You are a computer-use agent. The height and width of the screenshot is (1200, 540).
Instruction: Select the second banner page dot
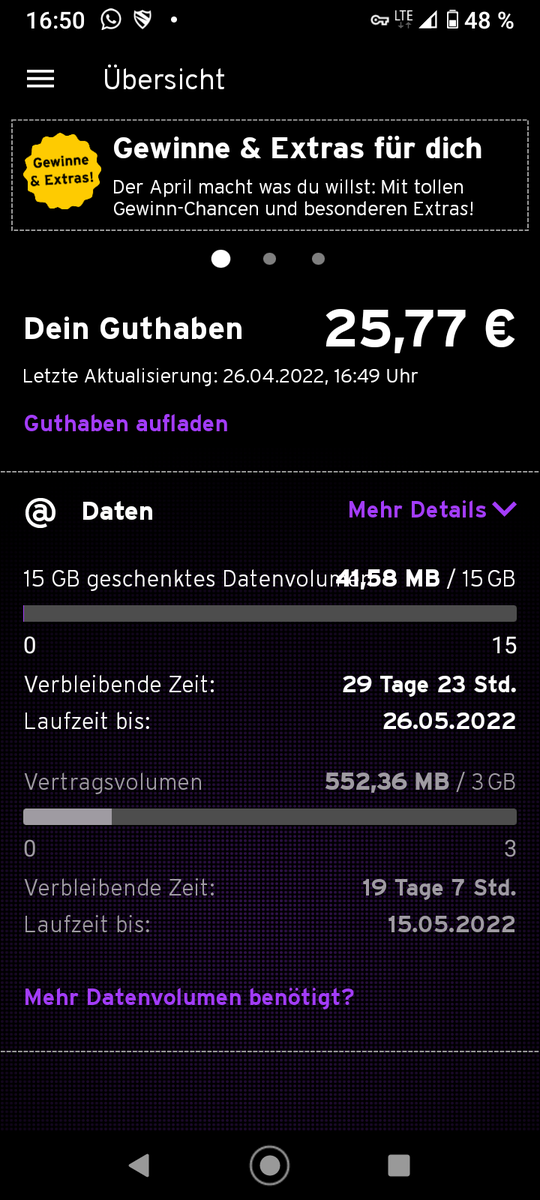tap(269, 259)
